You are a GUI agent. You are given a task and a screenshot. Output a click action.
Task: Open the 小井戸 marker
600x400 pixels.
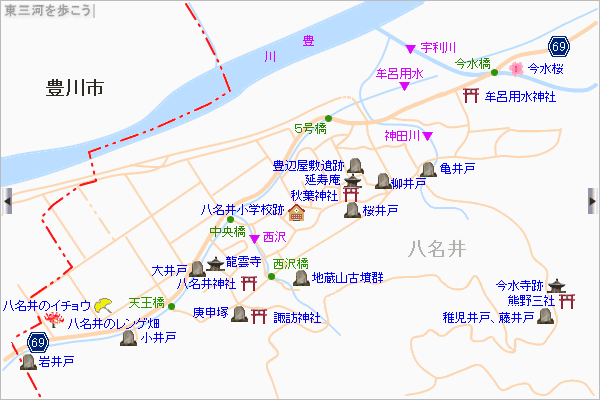click(x=127, y=339)
